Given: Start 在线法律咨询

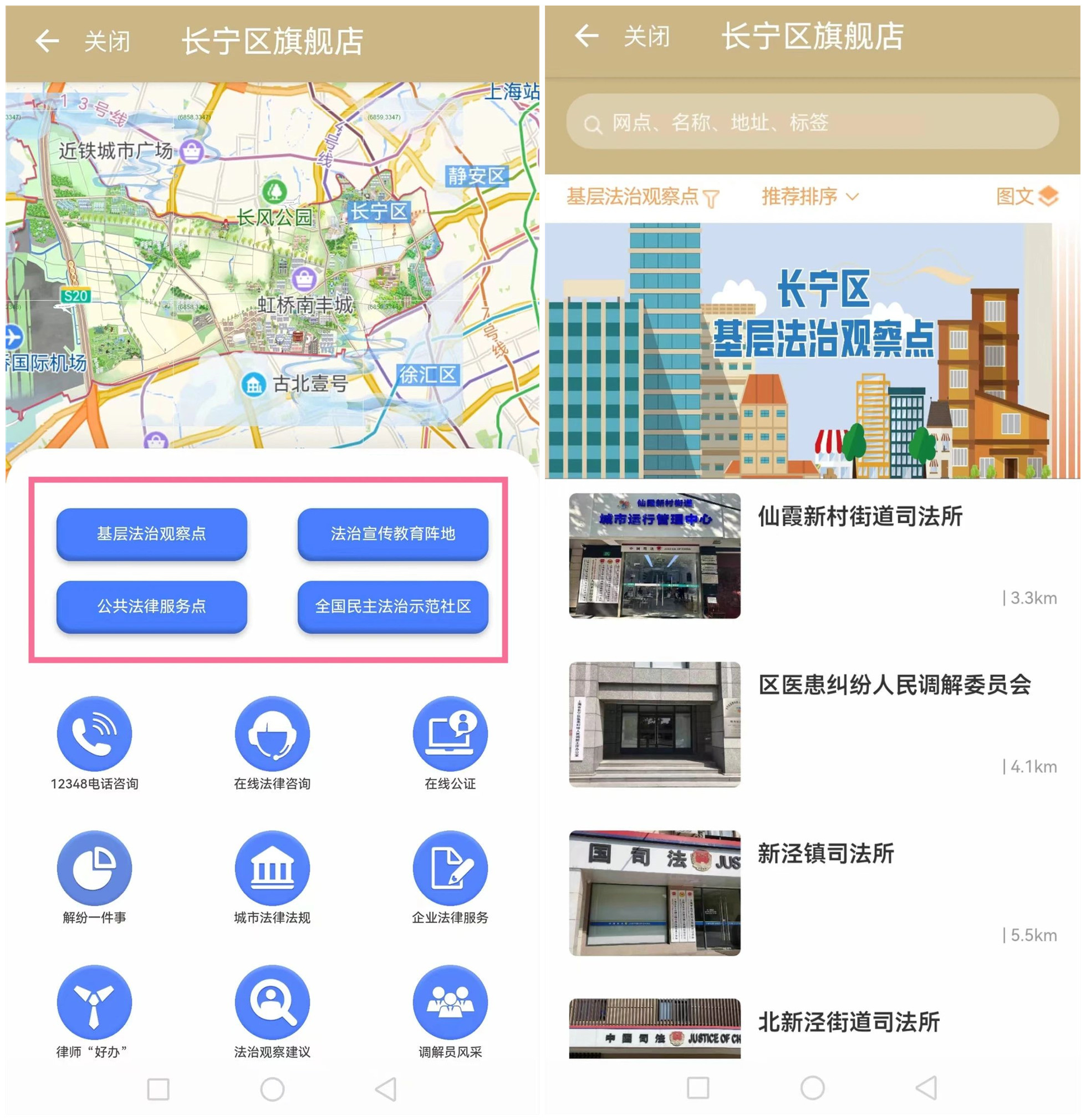Looking at the screenshot, I should tap(272, 734).
